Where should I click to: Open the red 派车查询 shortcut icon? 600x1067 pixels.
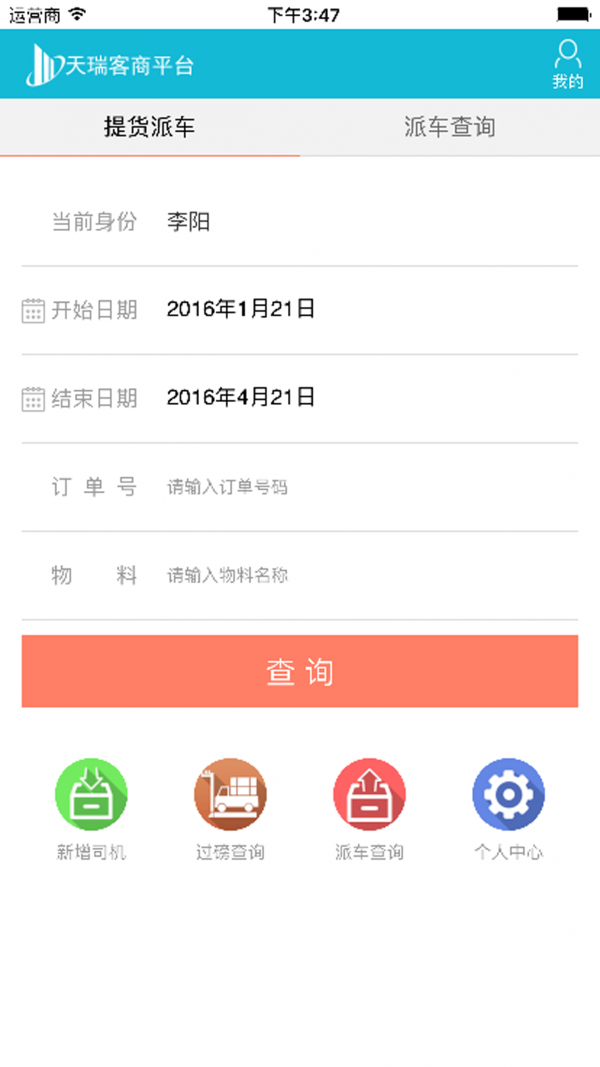[369, 794]
